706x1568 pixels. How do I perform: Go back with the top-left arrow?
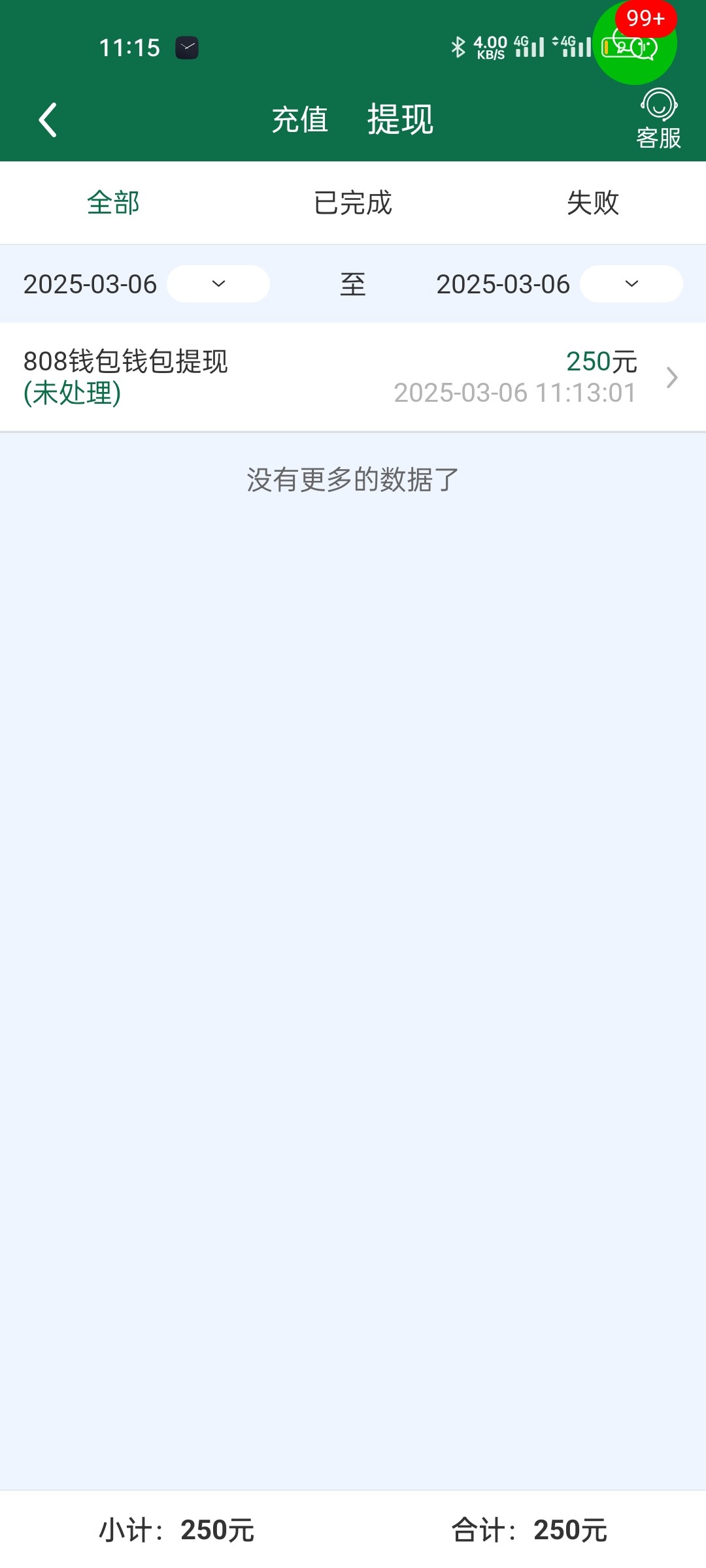(x=48, y=120)
